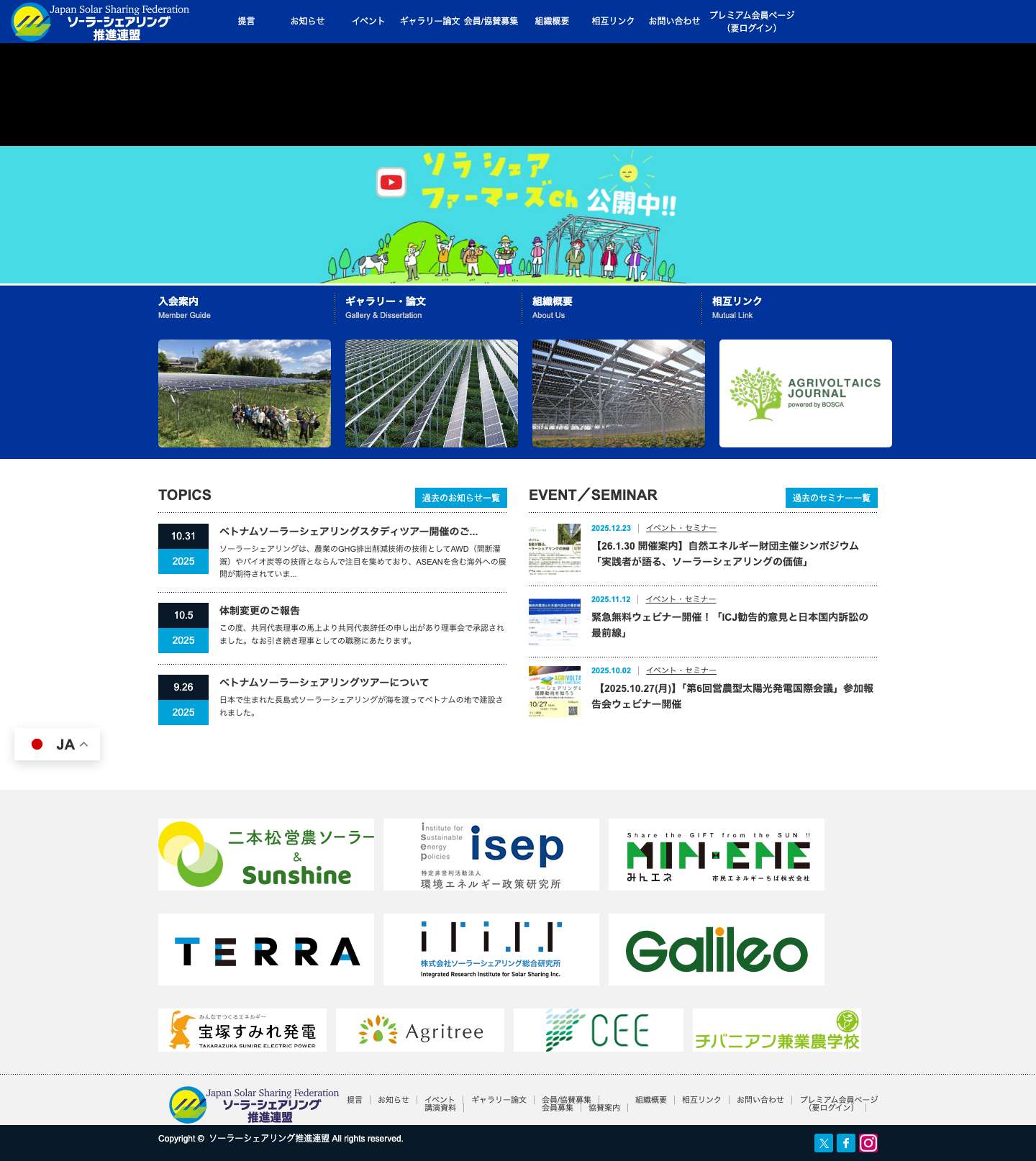Open the プレミアム会員ページ login link

tap(752, 22)
